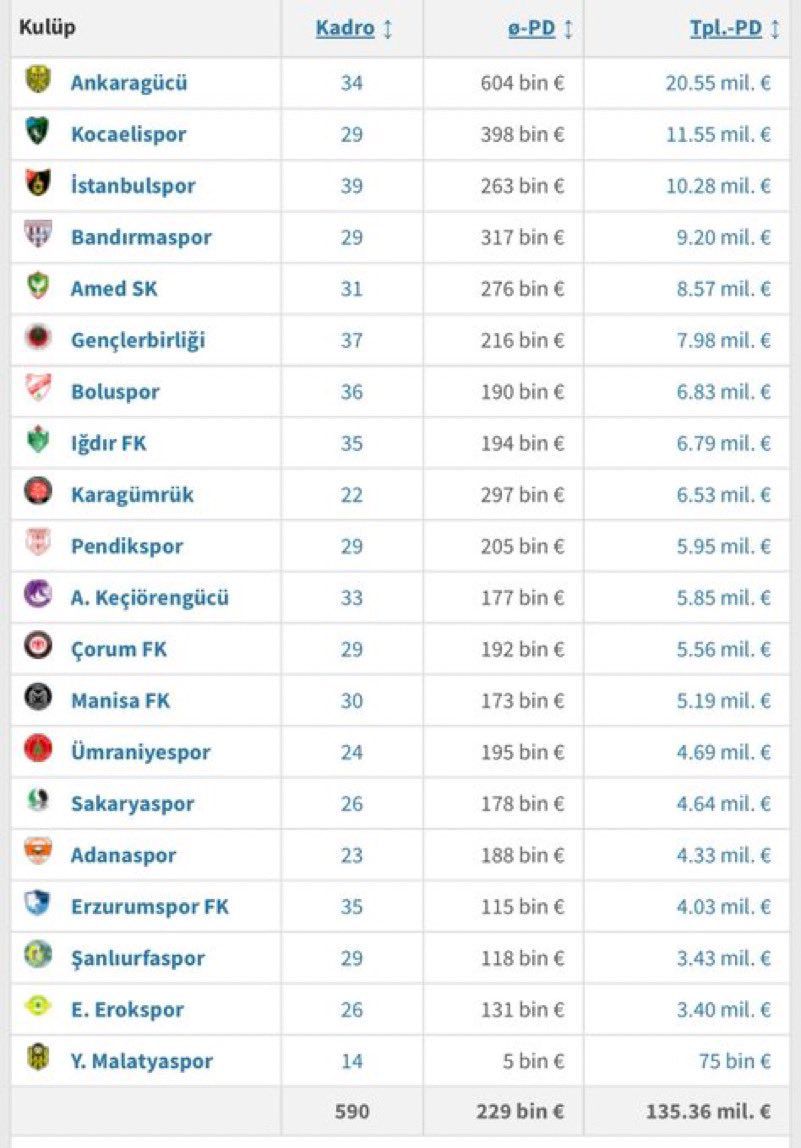Open Bandırmaspor's page

point(141,238)
